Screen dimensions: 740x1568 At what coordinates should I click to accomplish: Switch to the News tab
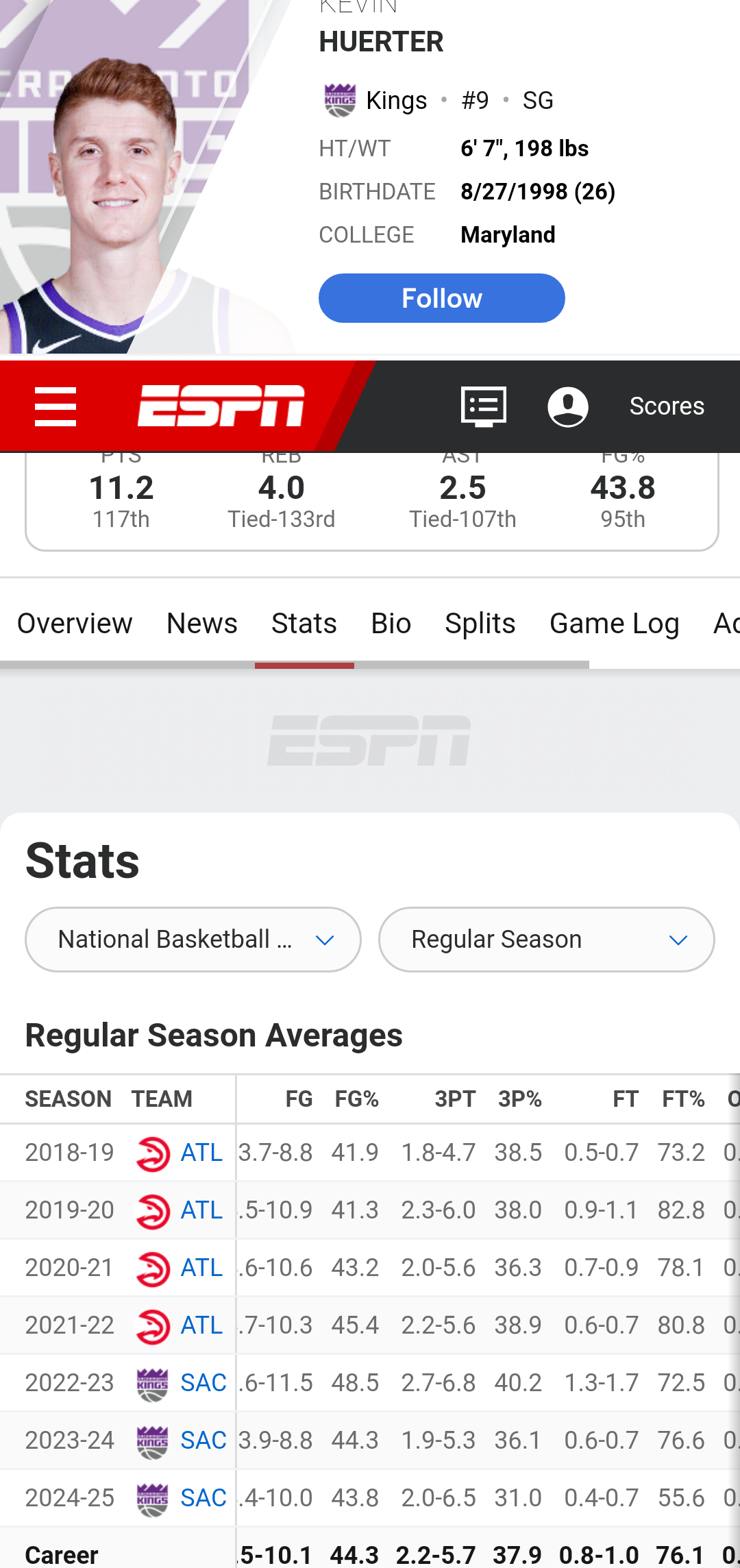(201, 624)
